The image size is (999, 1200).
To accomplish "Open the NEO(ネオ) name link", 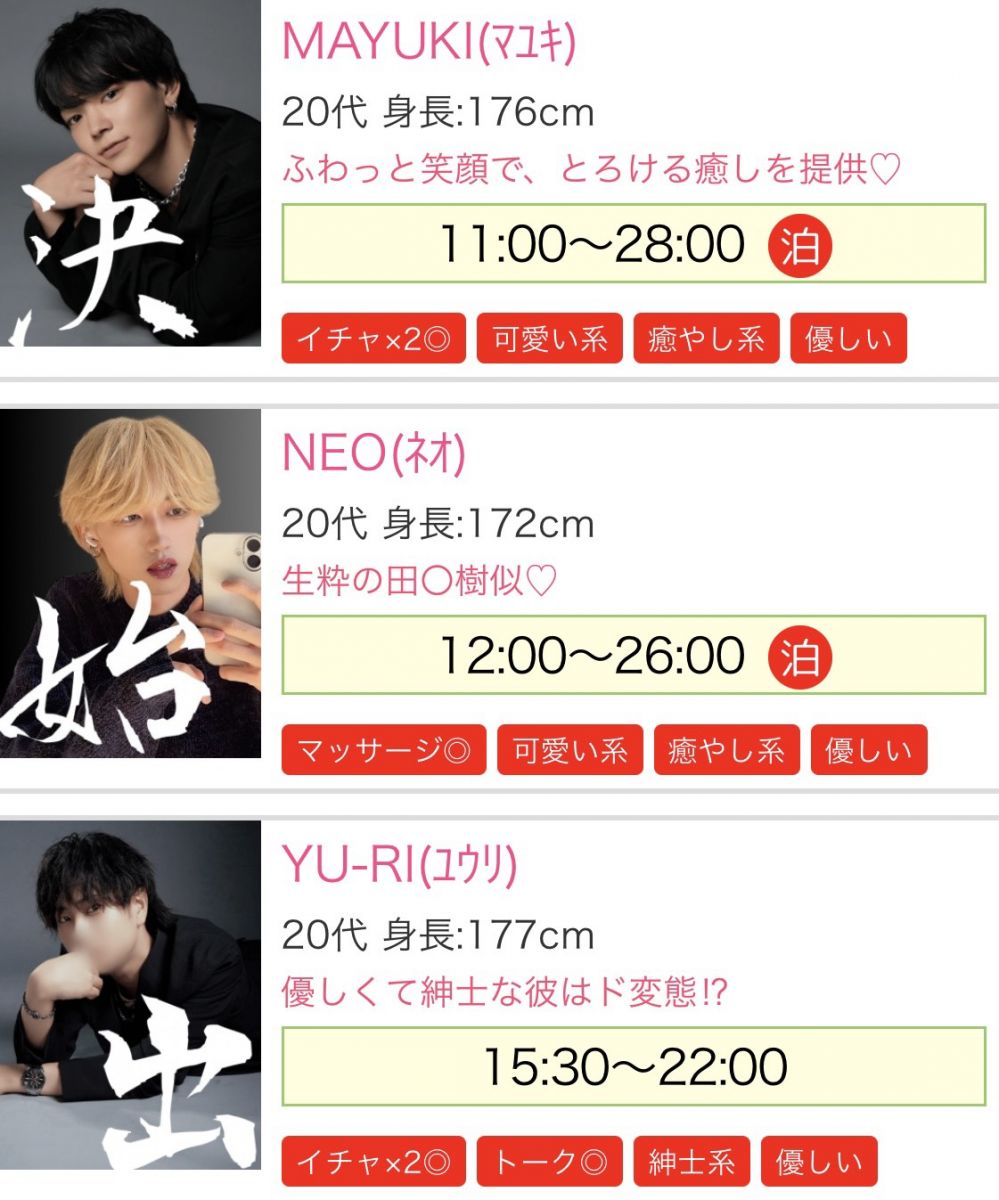I will click(x=374, y=455).
